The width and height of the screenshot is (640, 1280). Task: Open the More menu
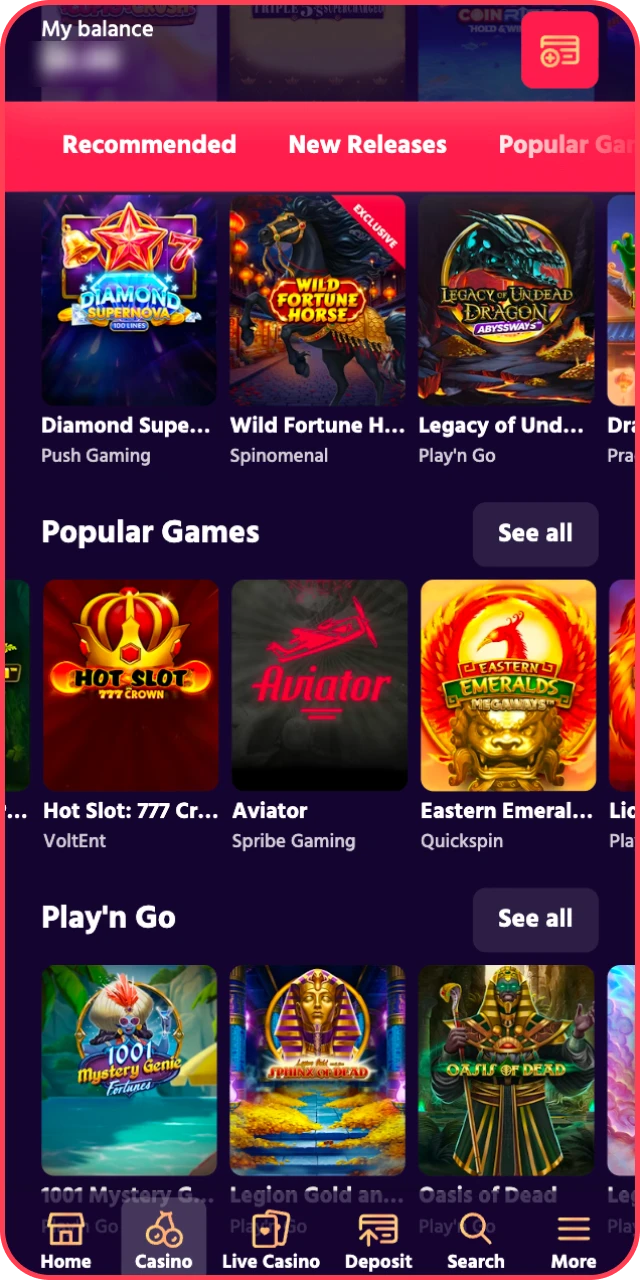pyautogui.click(x=573, y=1240)
